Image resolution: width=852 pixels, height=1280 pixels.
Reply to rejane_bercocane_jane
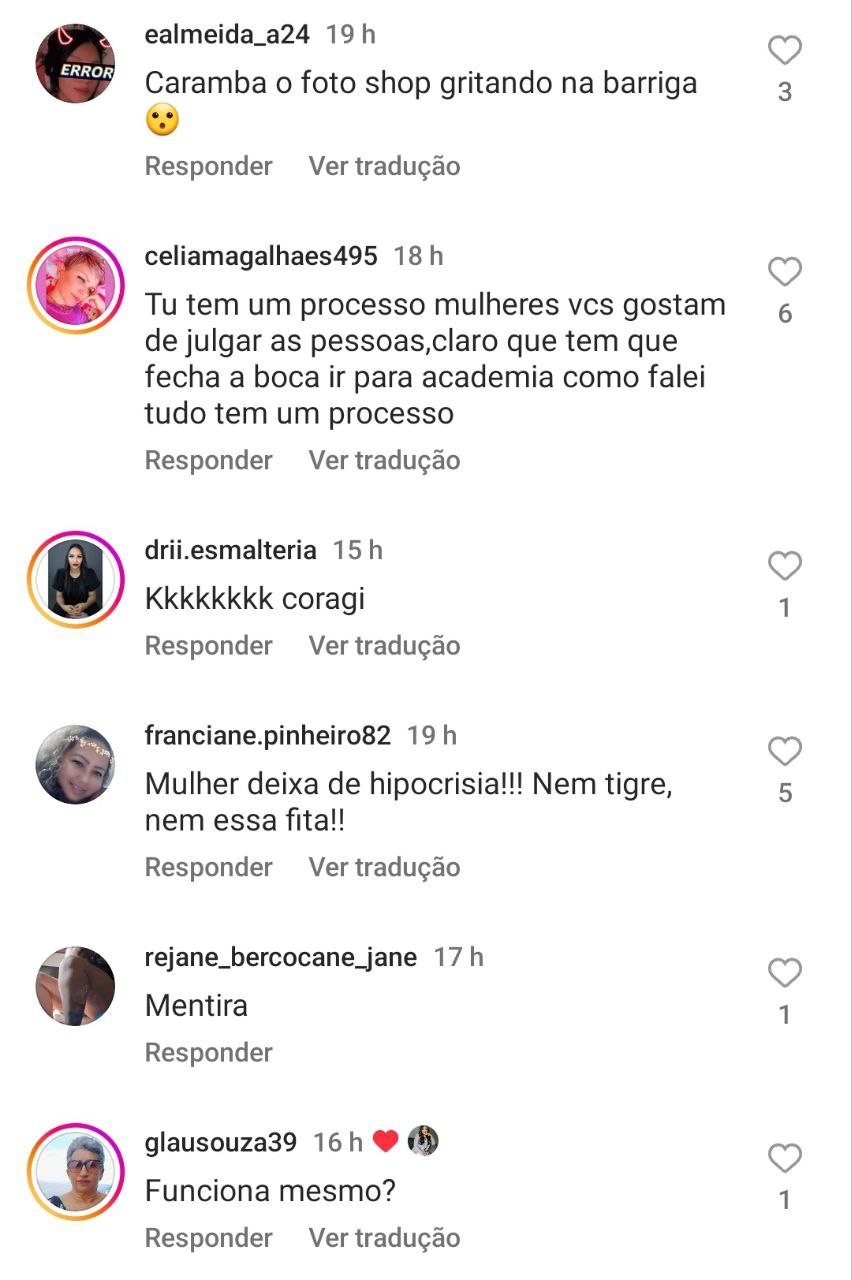pyautogui.click(x=208, y=1052)
